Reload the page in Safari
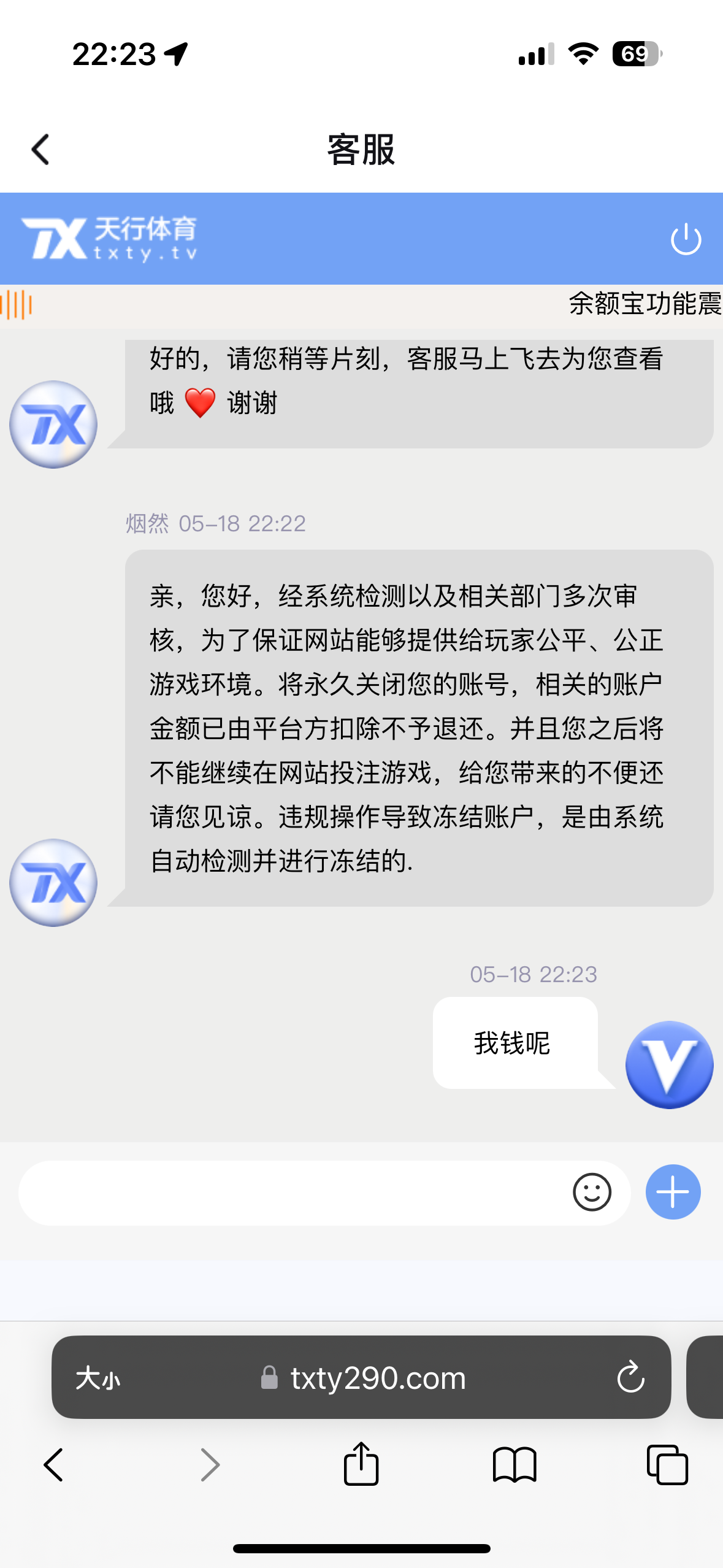 click(x=630, y=1378)
